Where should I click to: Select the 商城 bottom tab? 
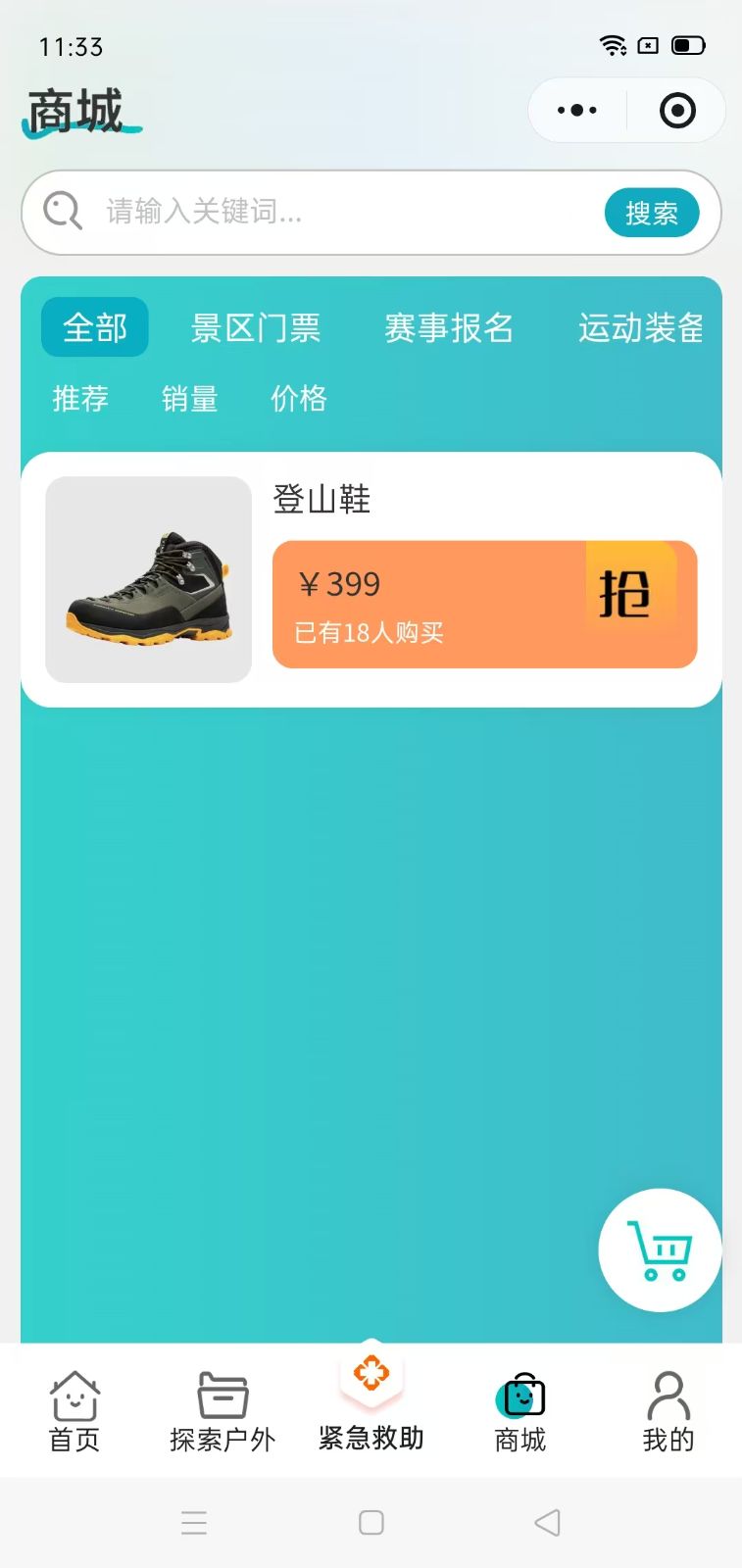click(x=520, y=1411)
